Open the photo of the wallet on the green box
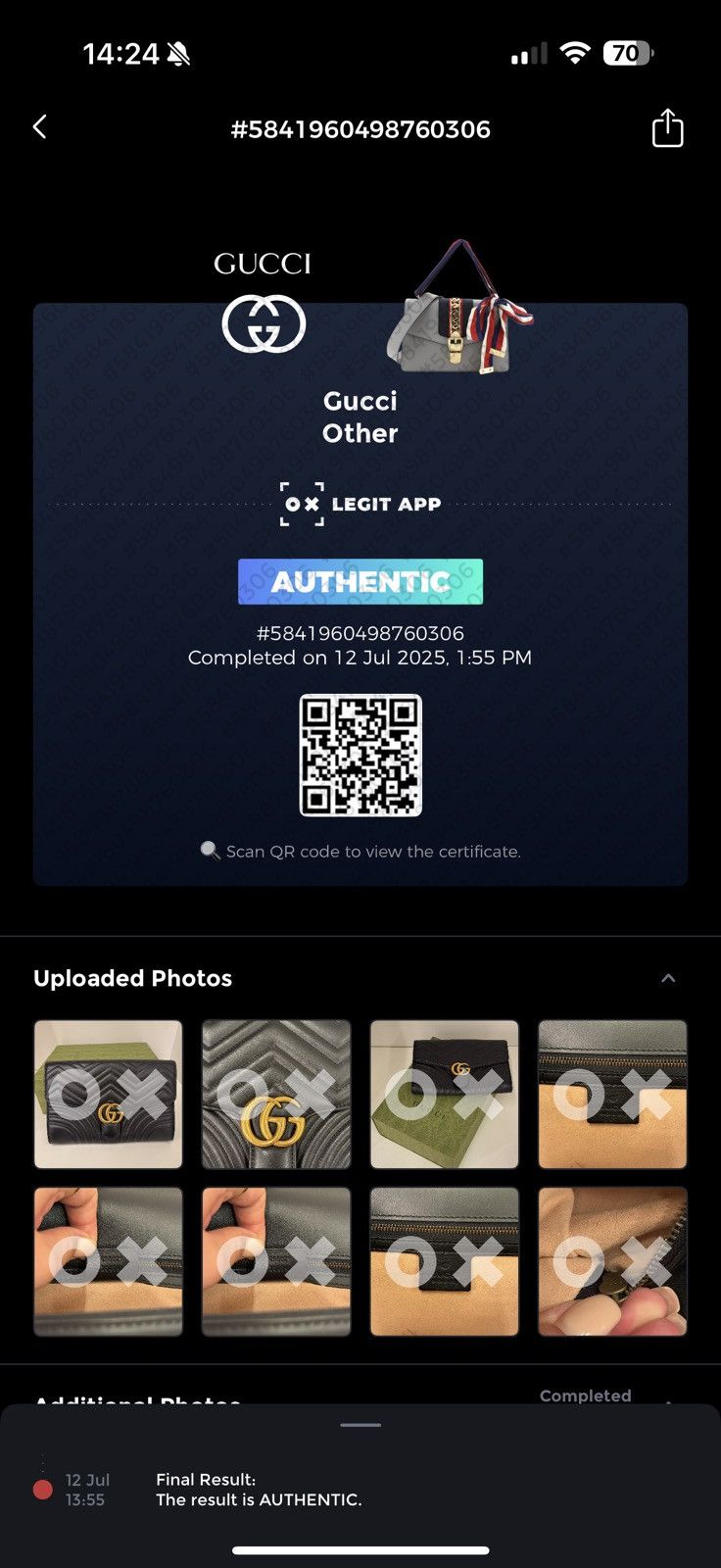The height and width of the screenshot is (1568, 721). [445, 1094]
